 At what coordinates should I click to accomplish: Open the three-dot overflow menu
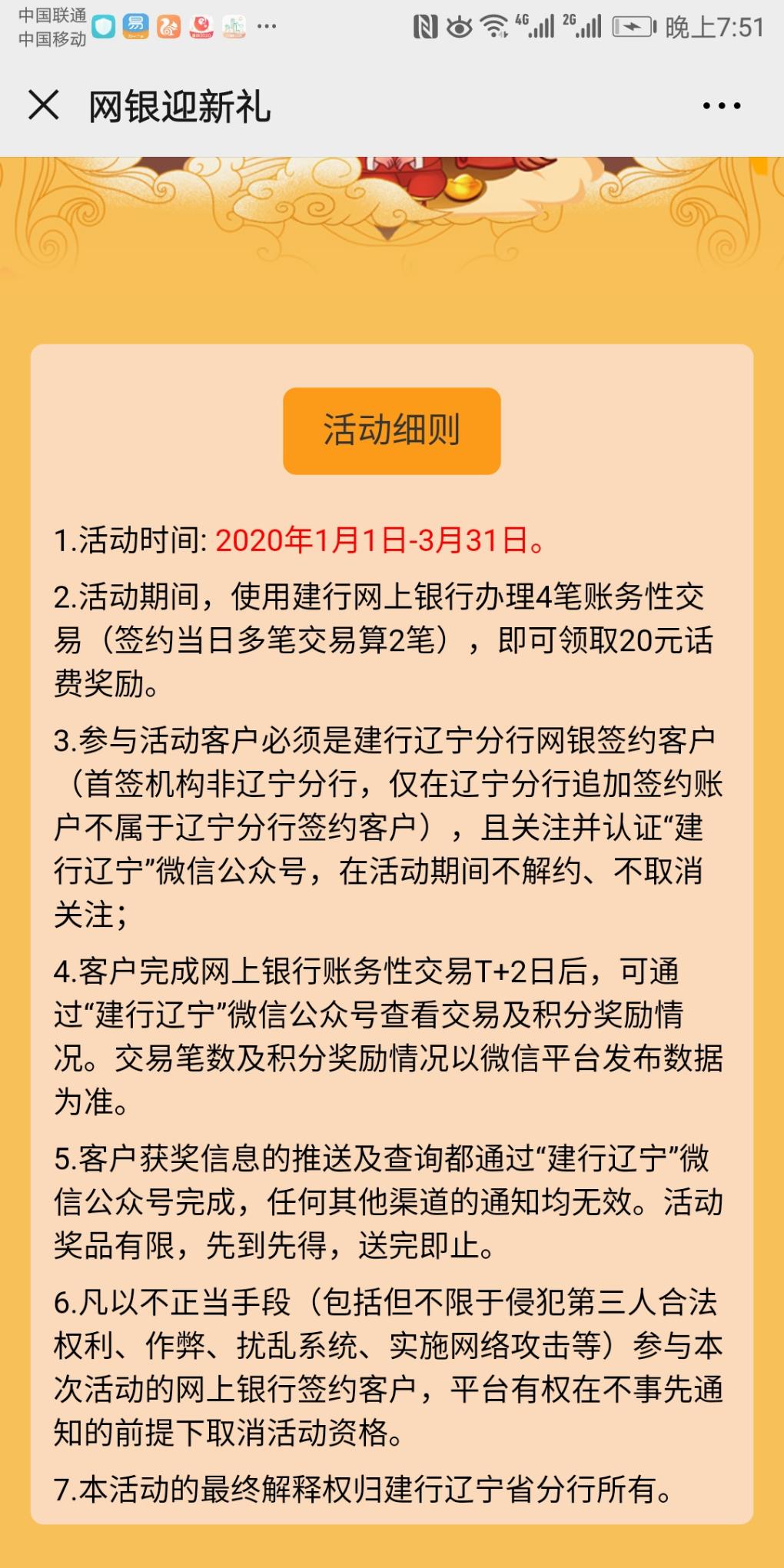[722, 106]
